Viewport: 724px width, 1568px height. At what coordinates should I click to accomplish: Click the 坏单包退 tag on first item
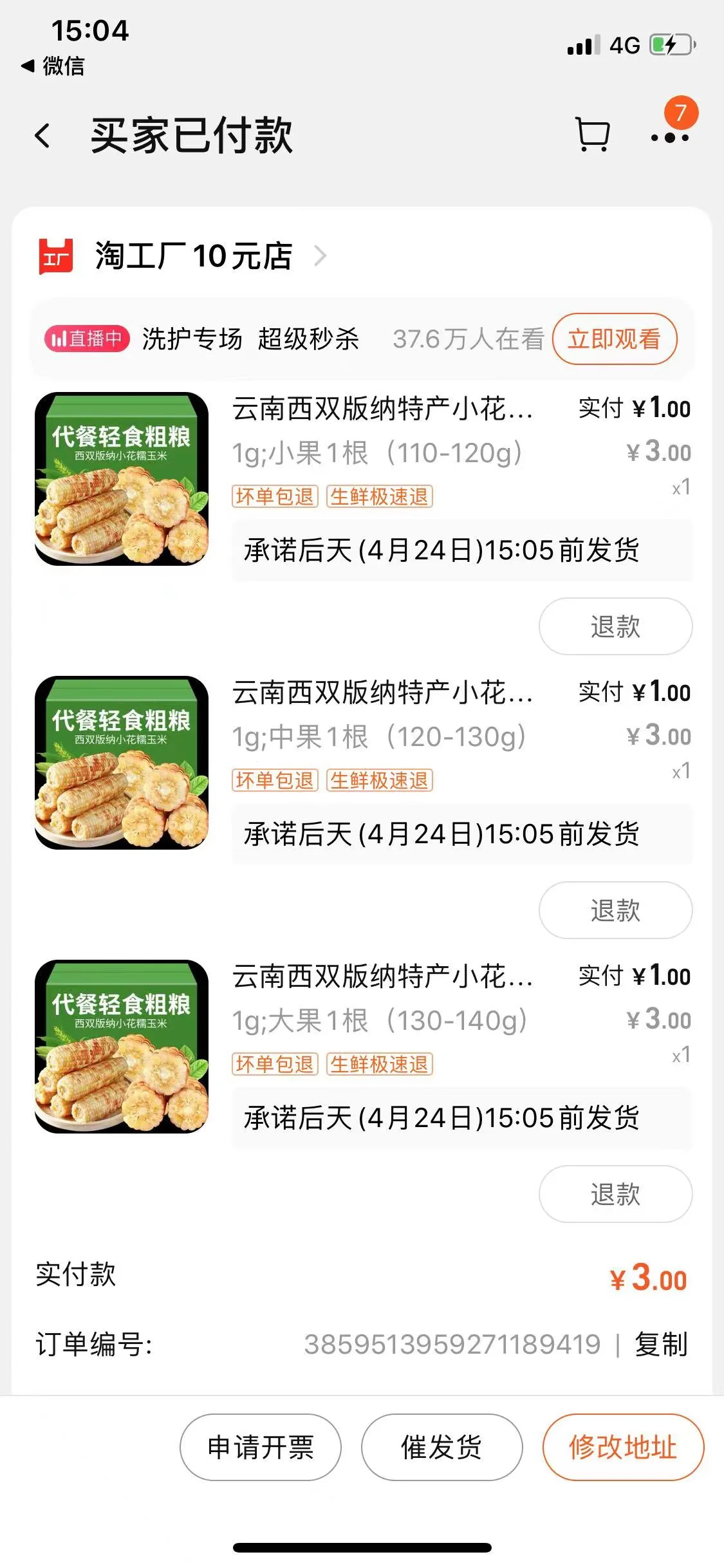[275, 497]
